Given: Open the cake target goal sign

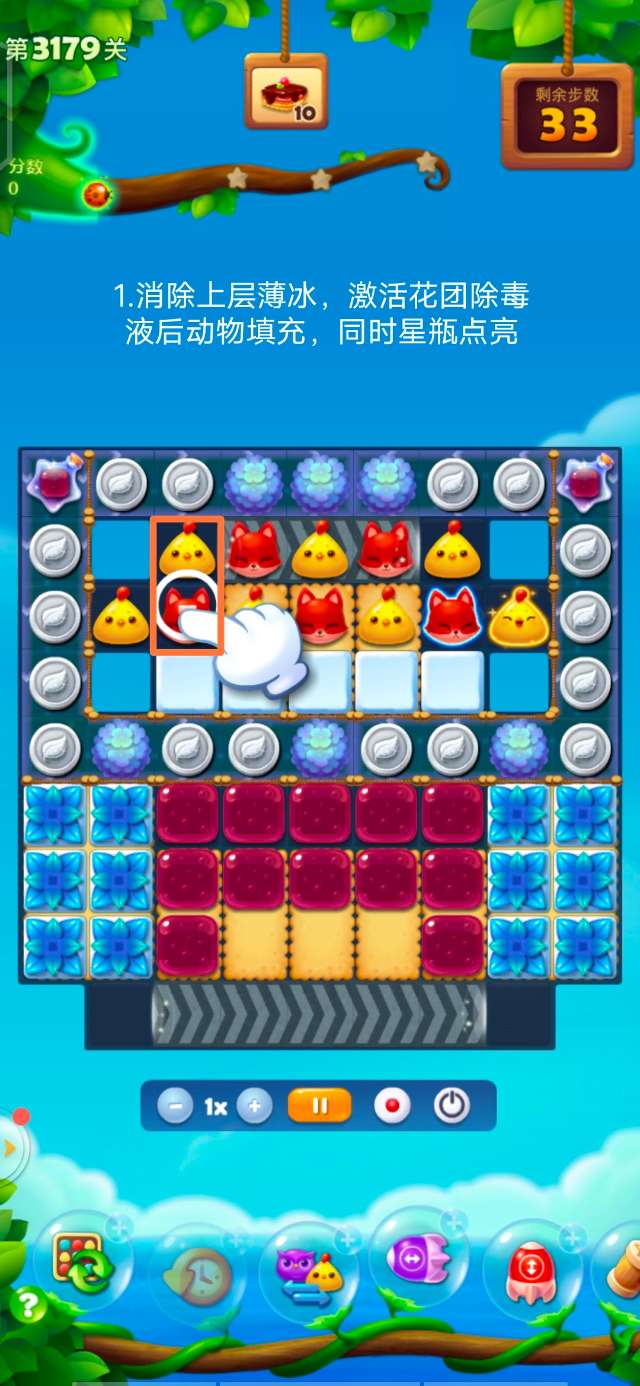Looking at the screenshot, I should [286, 92].
